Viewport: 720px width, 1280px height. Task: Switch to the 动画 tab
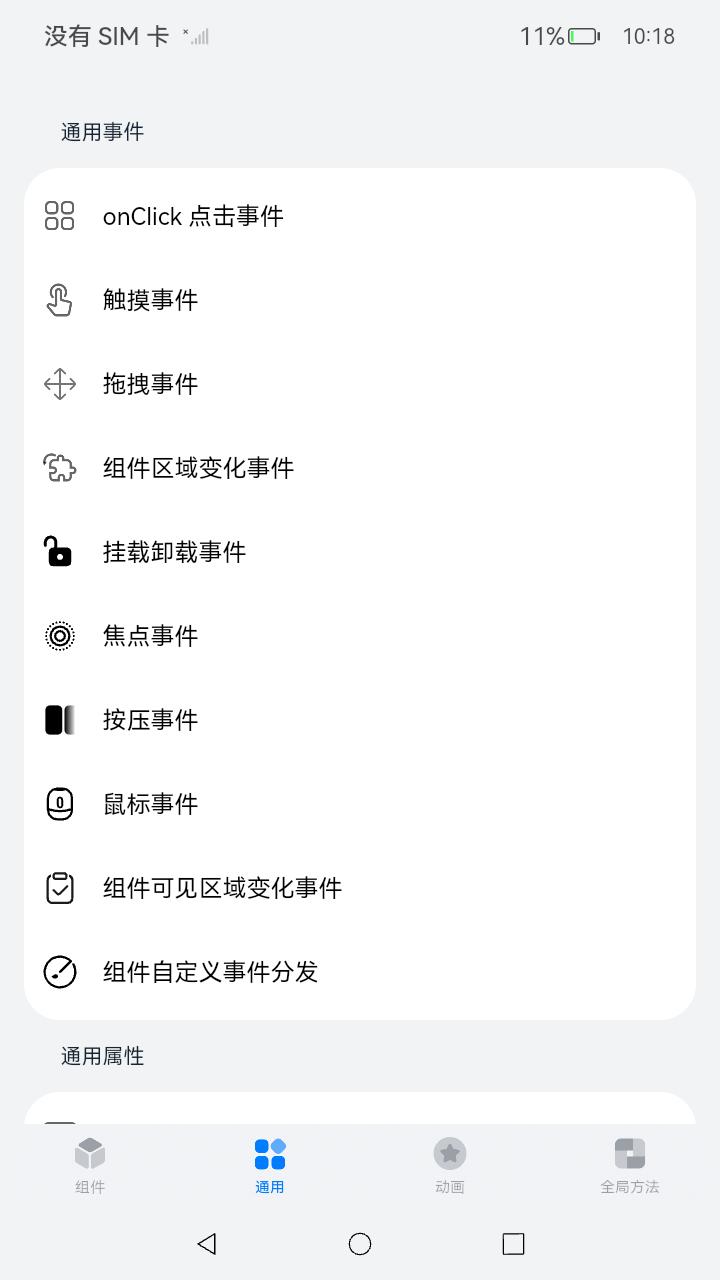pyautogui.click(x=450, y=1166)
